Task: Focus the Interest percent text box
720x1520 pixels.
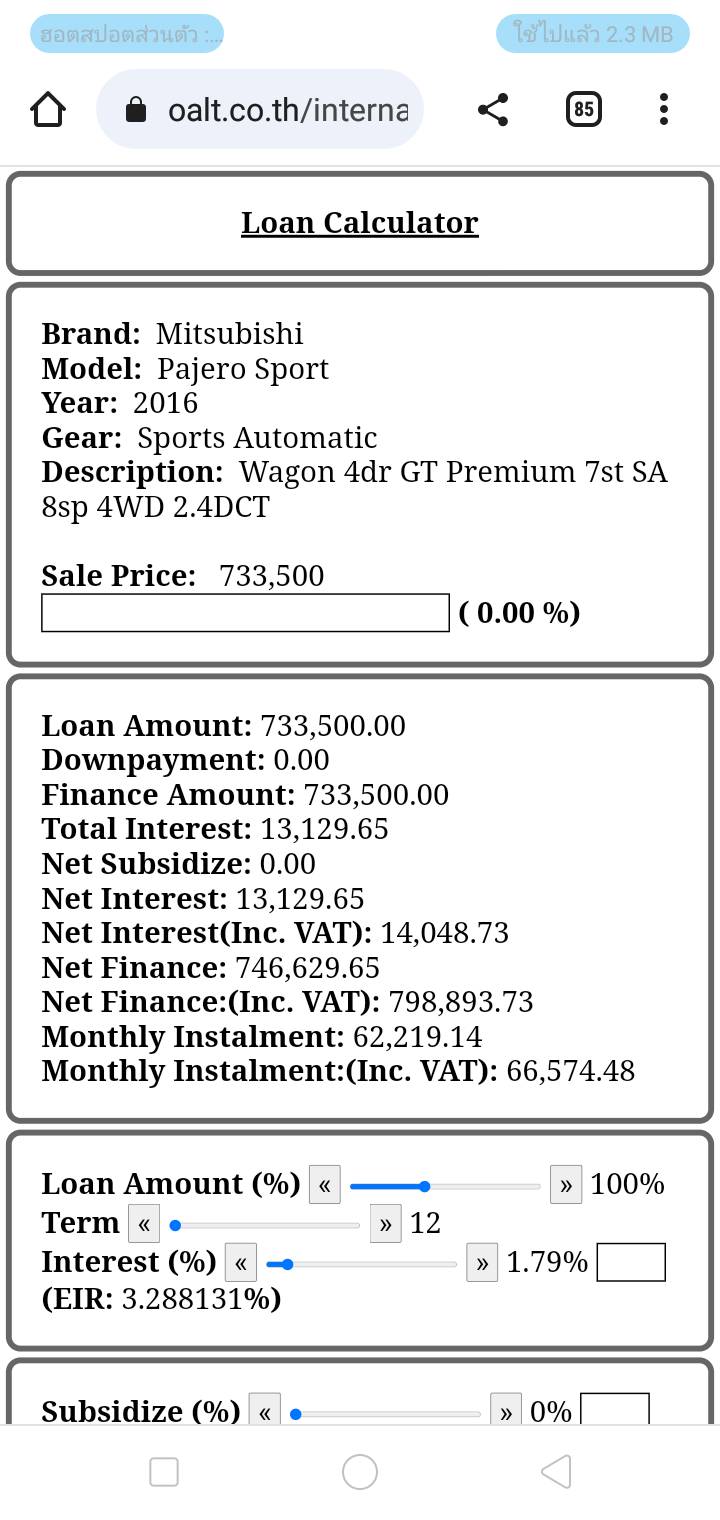Action: (x=630, y=1262)
